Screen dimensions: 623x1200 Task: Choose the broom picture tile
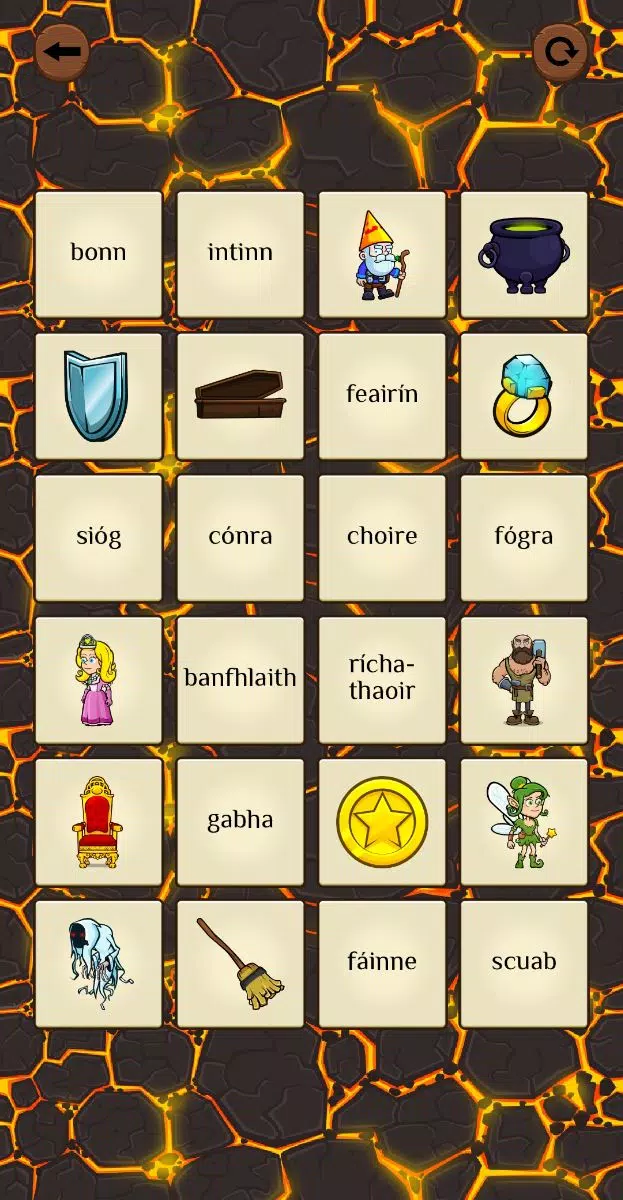pos(240,964)
